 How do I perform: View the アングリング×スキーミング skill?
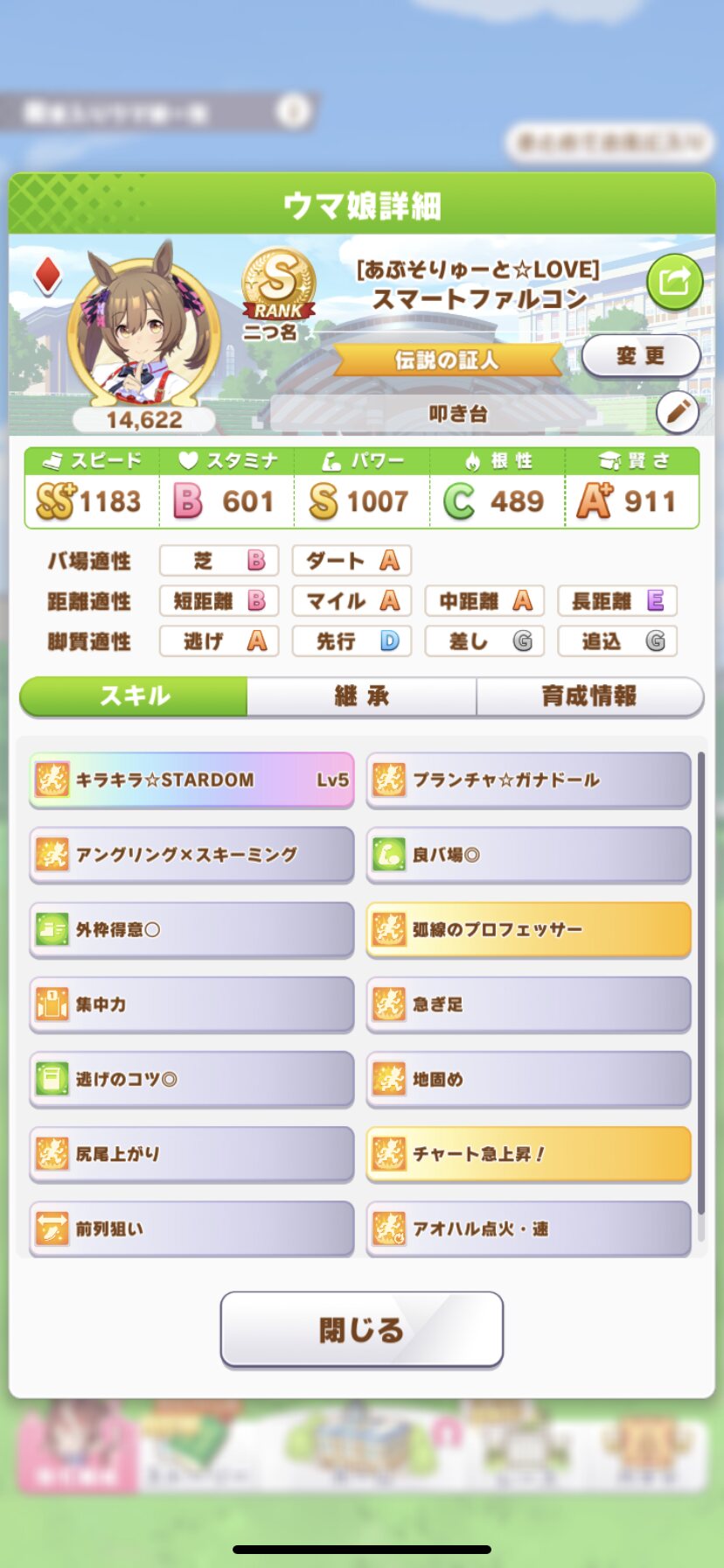[191, 854]
